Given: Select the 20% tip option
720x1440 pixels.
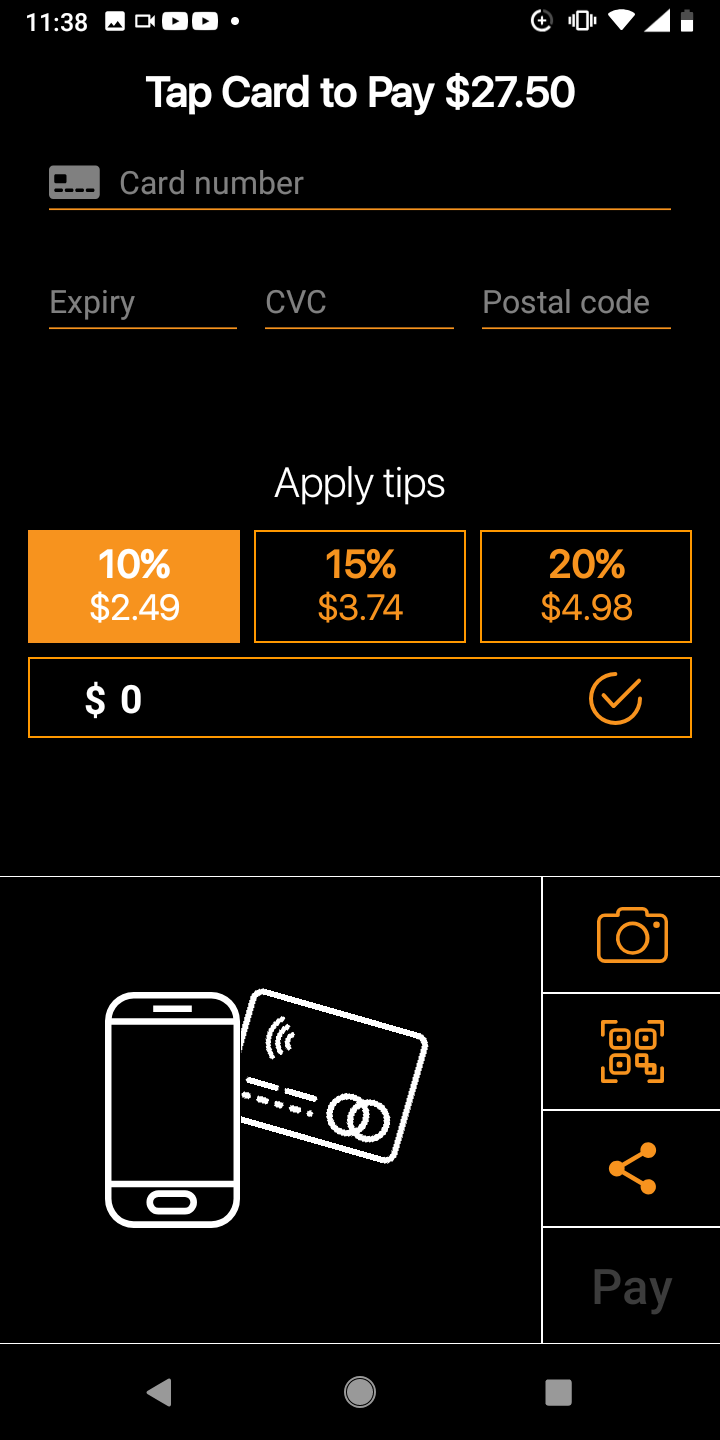Looking at the screenshot, I should (585, 586).
